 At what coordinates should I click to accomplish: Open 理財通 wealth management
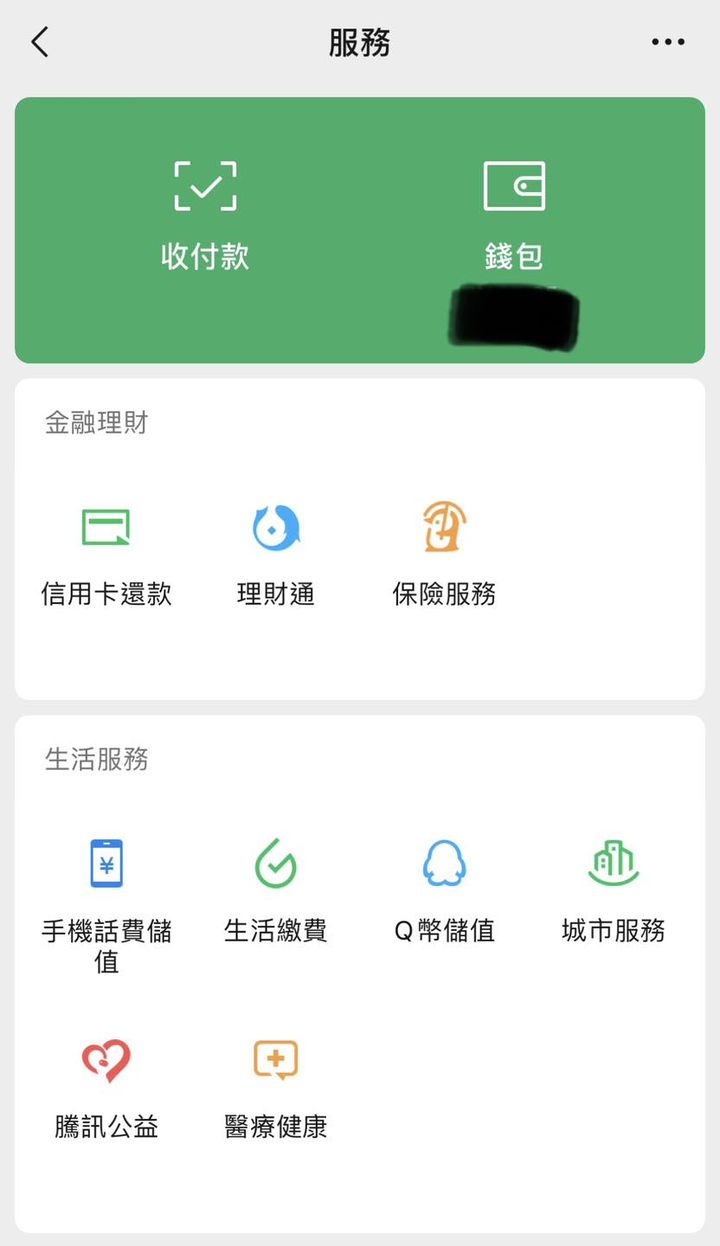click(274, 555)
